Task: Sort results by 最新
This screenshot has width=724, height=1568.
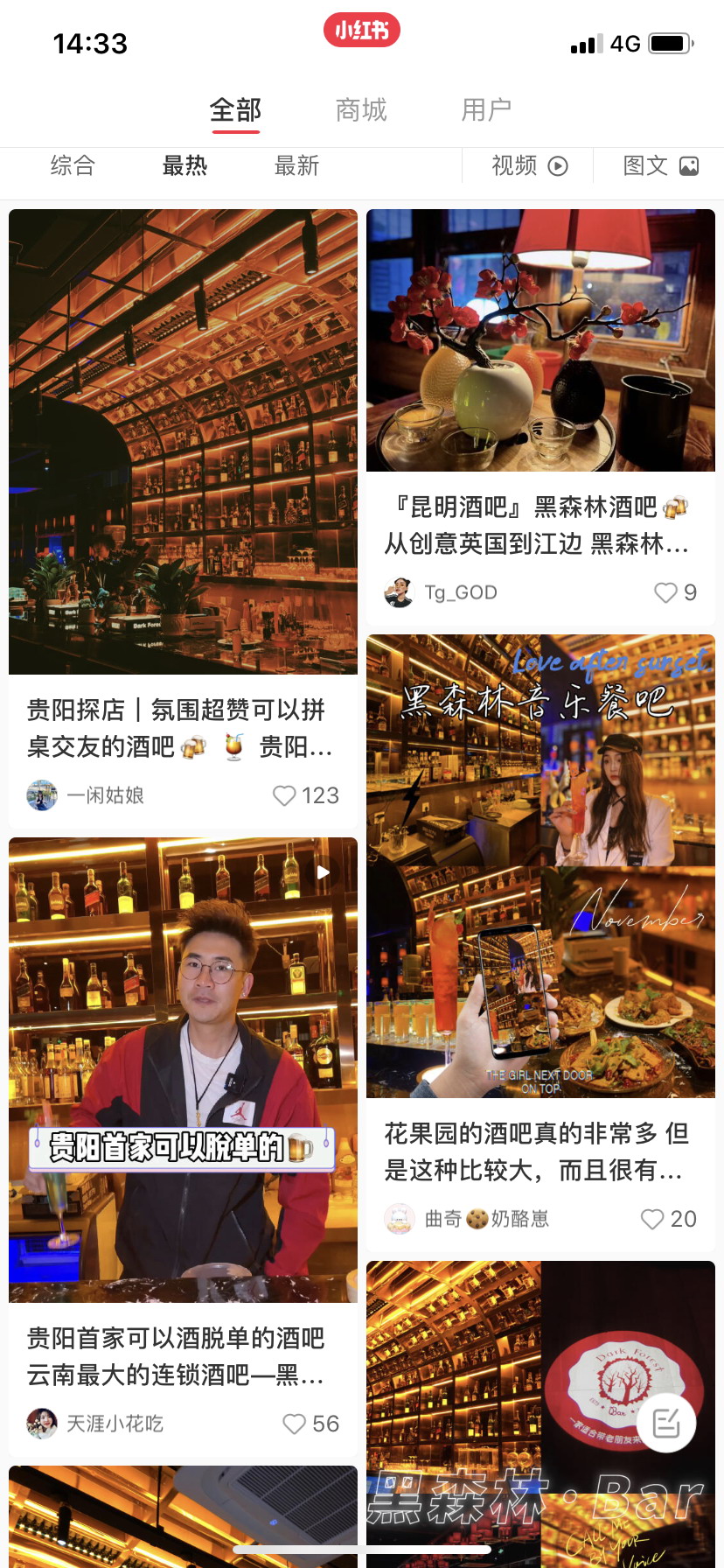Action: click(296, 165)
